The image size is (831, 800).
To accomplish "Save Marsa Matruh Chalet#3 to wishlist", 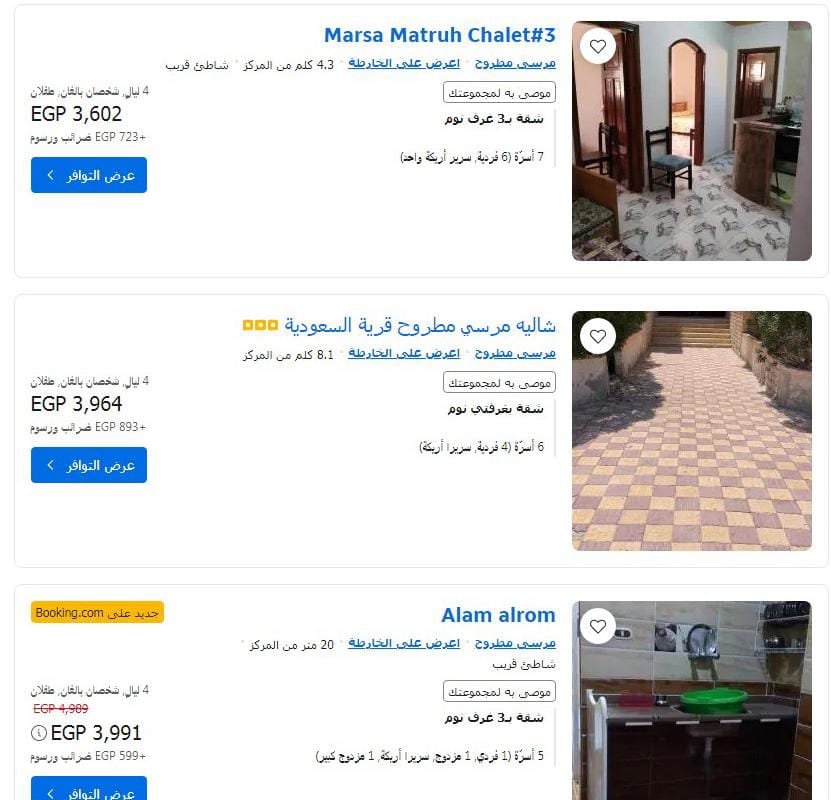I will point(598,46).
